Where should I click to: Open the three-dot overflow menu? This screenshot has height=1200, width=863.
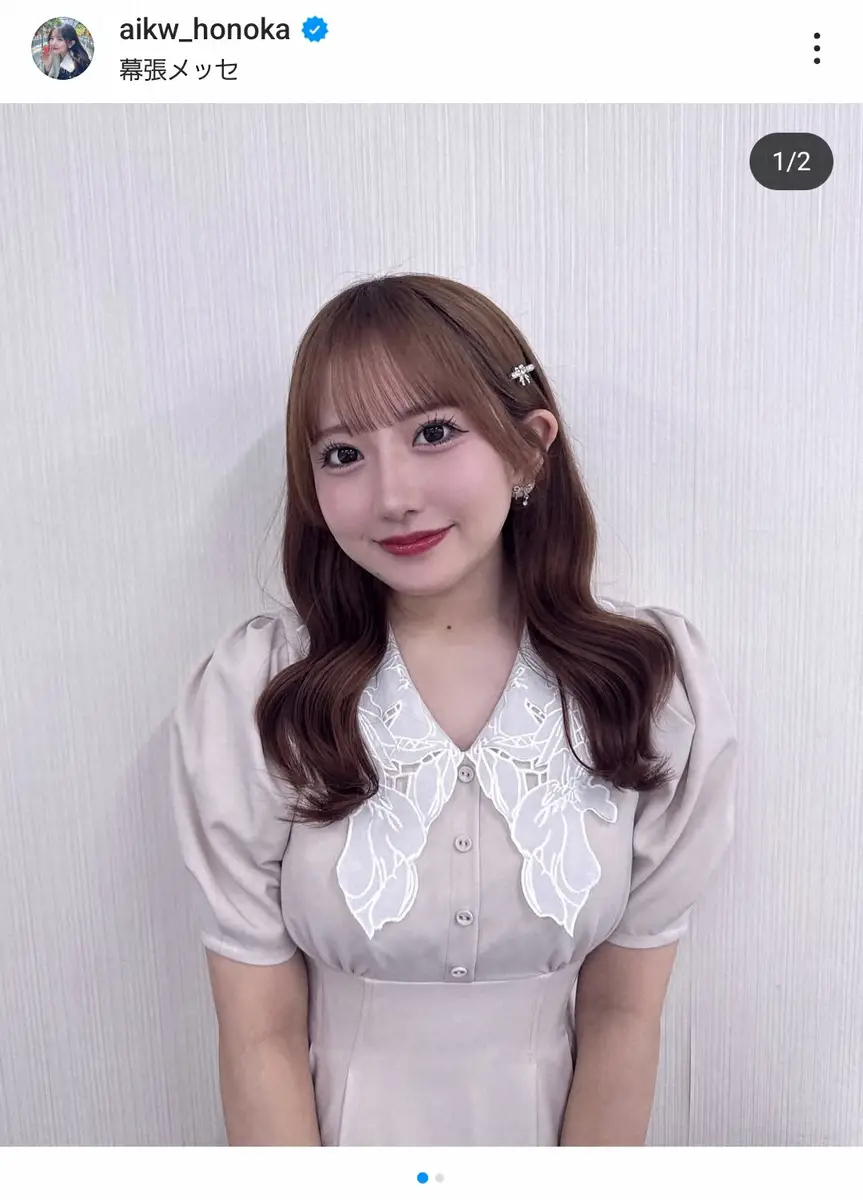click(x=817, y=48)
